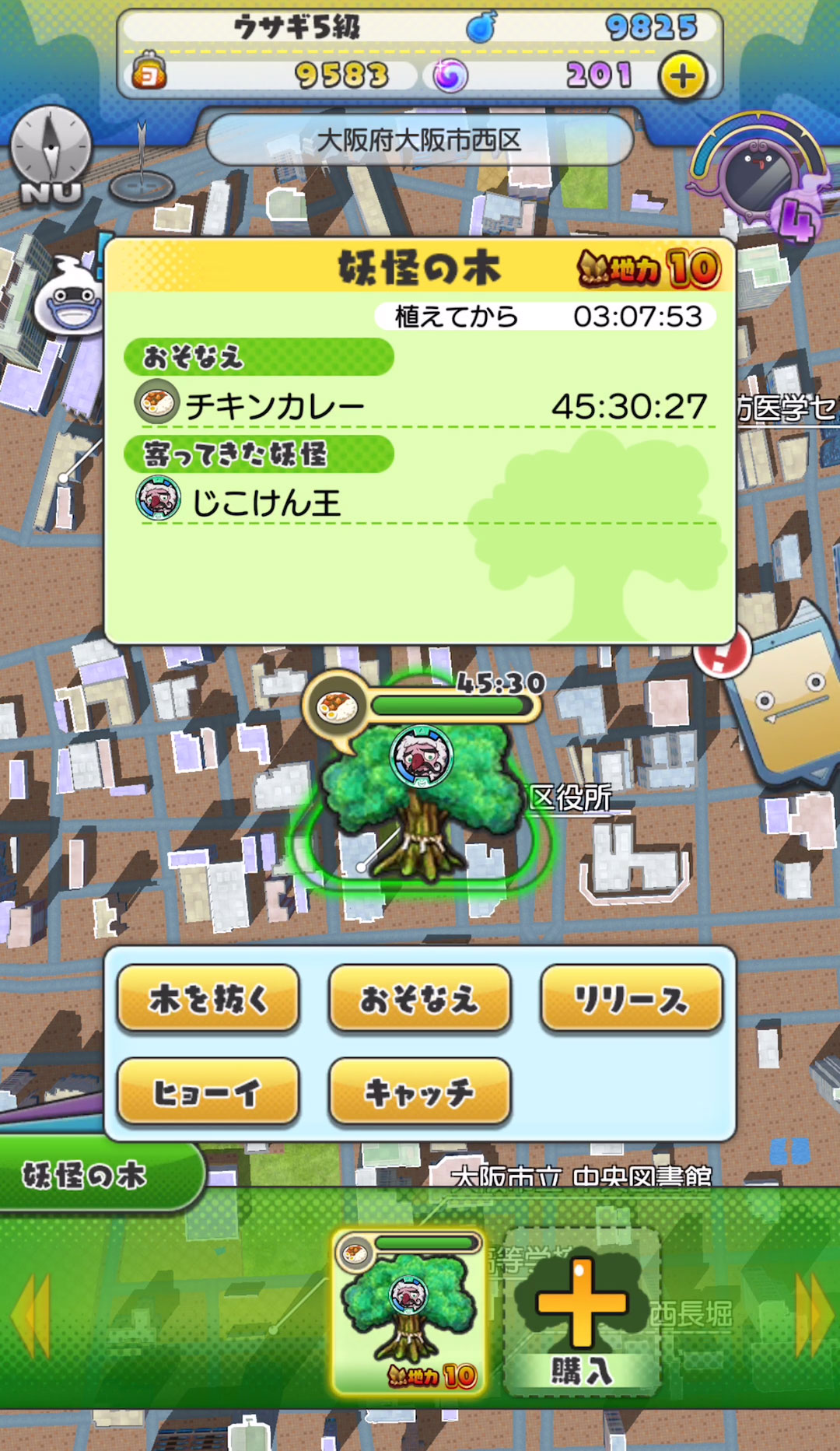
Task: Show next trees with the right arrow
Action: point(813,1315)
